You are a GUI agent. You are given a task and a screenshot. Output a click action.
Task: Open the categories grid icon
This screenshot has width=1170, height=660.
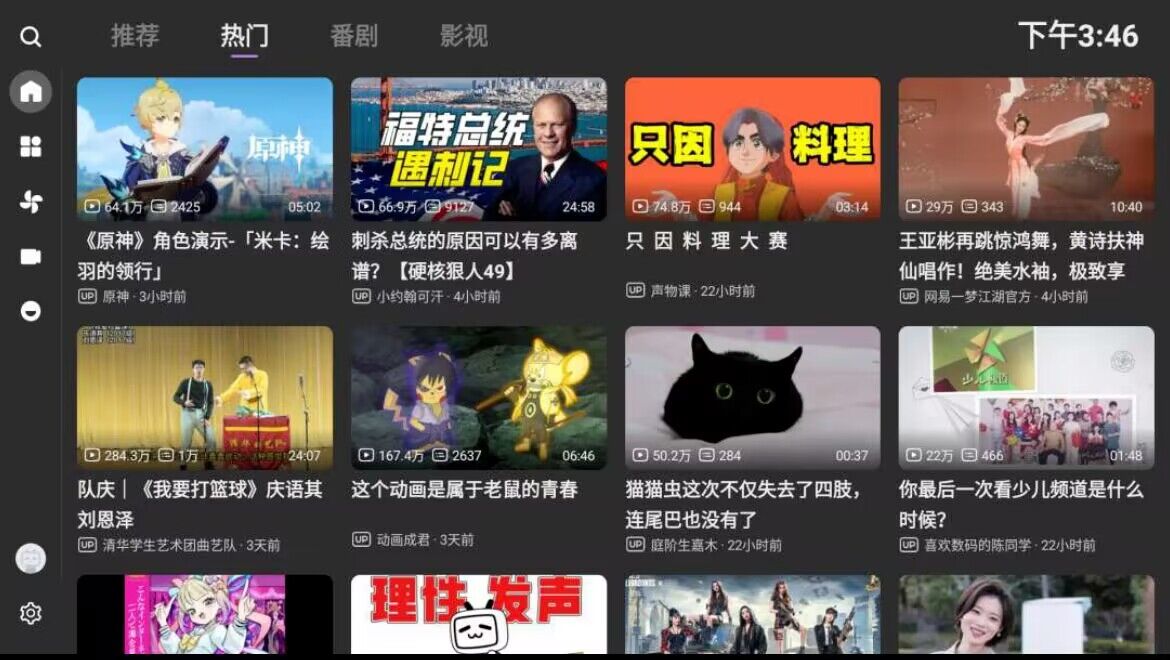coord(31,147)
